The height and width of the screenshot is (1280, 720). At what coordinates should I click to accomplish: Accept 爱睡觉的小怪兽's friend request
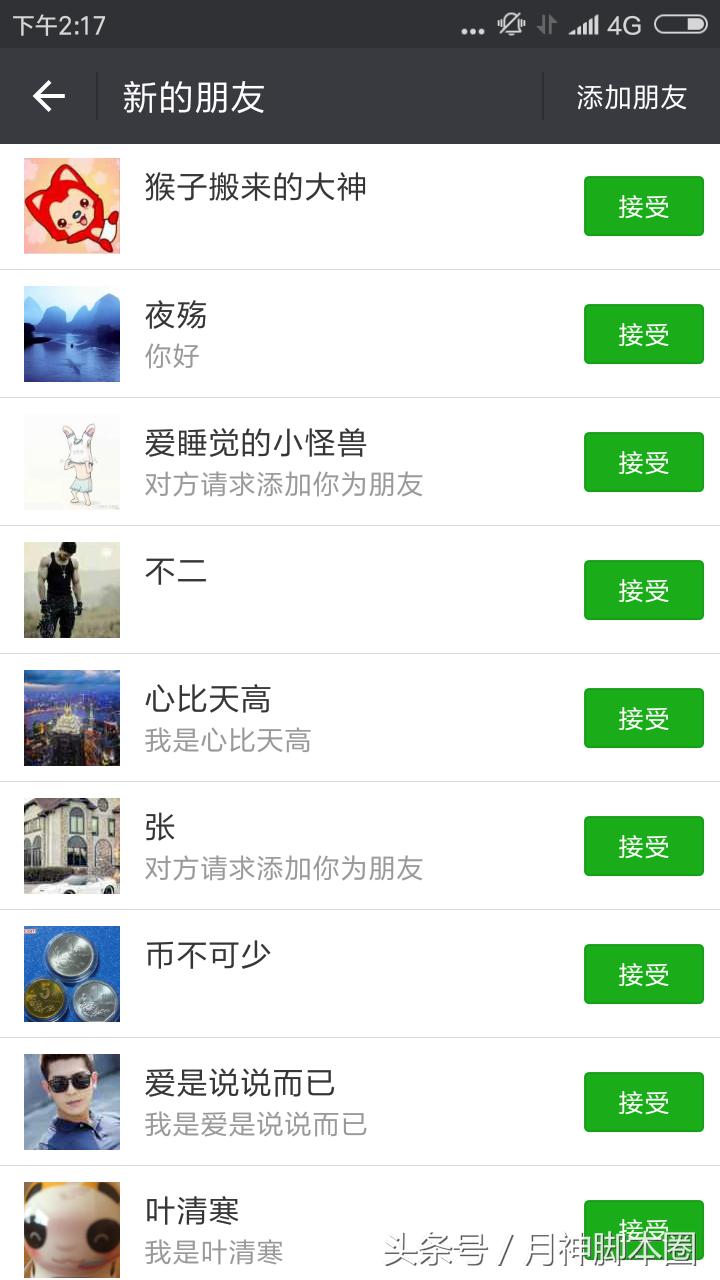643,462
